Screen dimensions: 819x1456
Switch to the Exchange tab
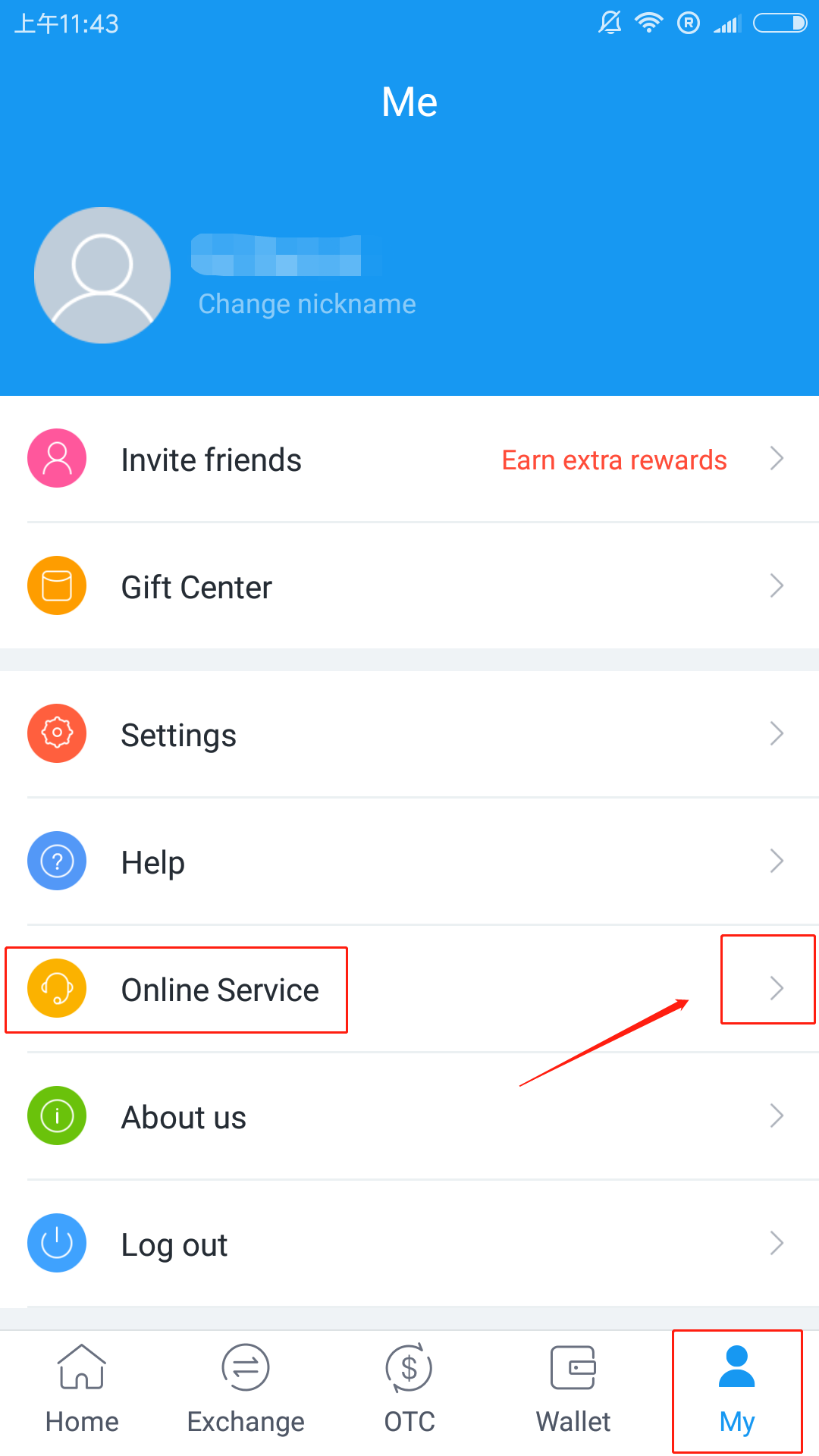[246, 1390]
